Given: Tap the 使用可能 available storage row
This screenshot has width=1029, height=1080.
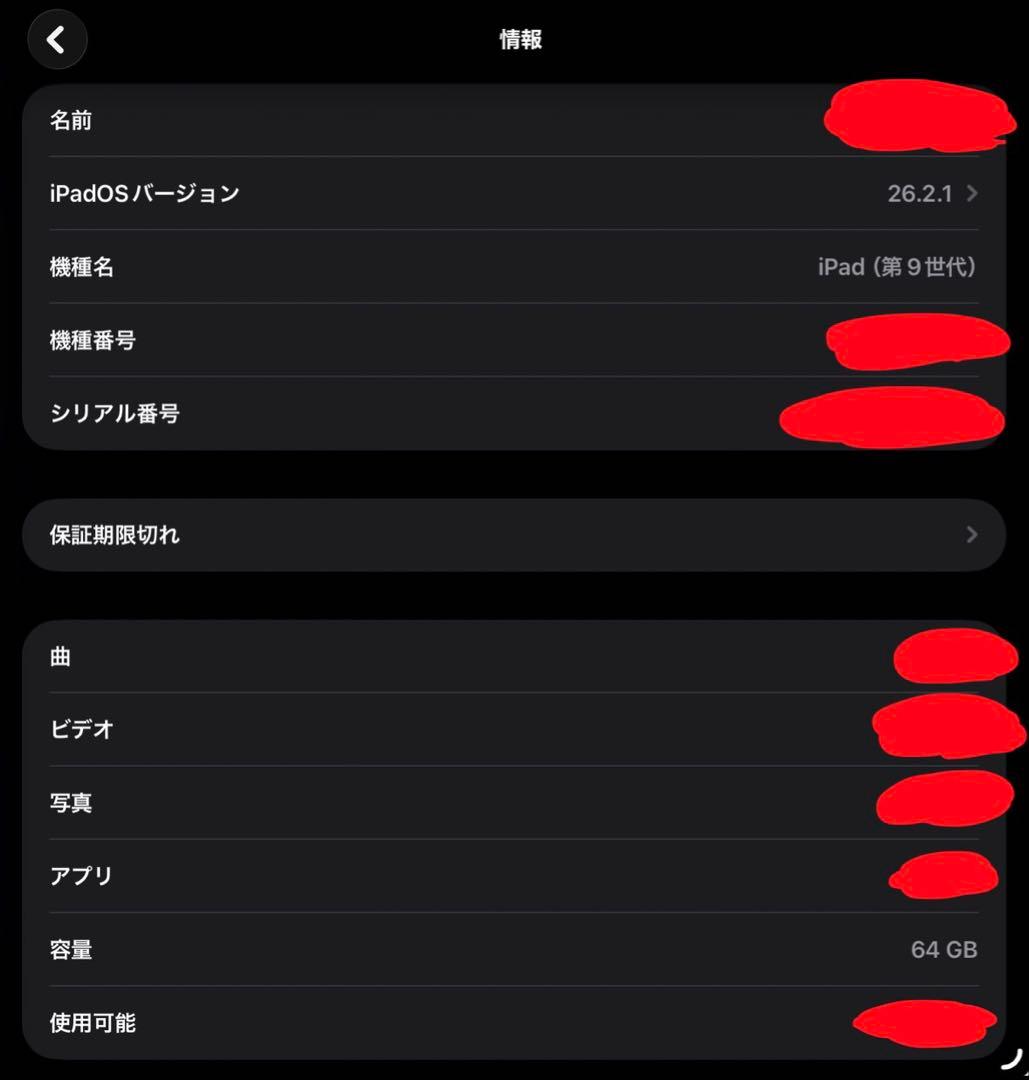Looking at the screenshot, I should coord(400,1023).
